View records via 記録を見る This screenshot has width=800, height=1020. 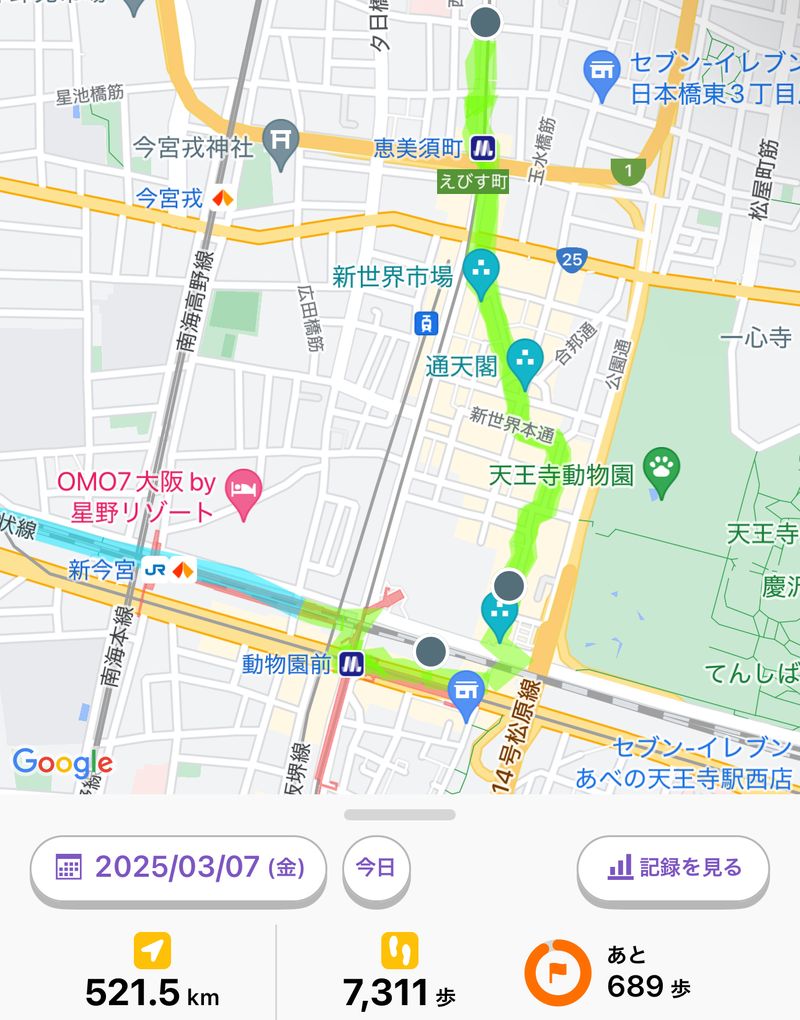tap(673, 867)
